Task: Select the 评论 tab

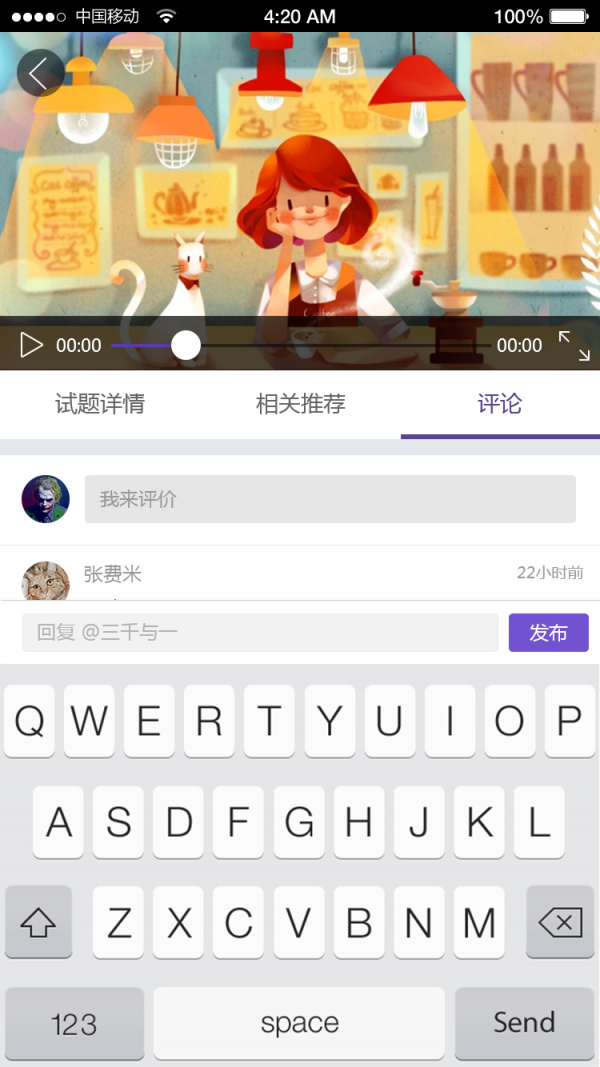Action: point(499,404)
